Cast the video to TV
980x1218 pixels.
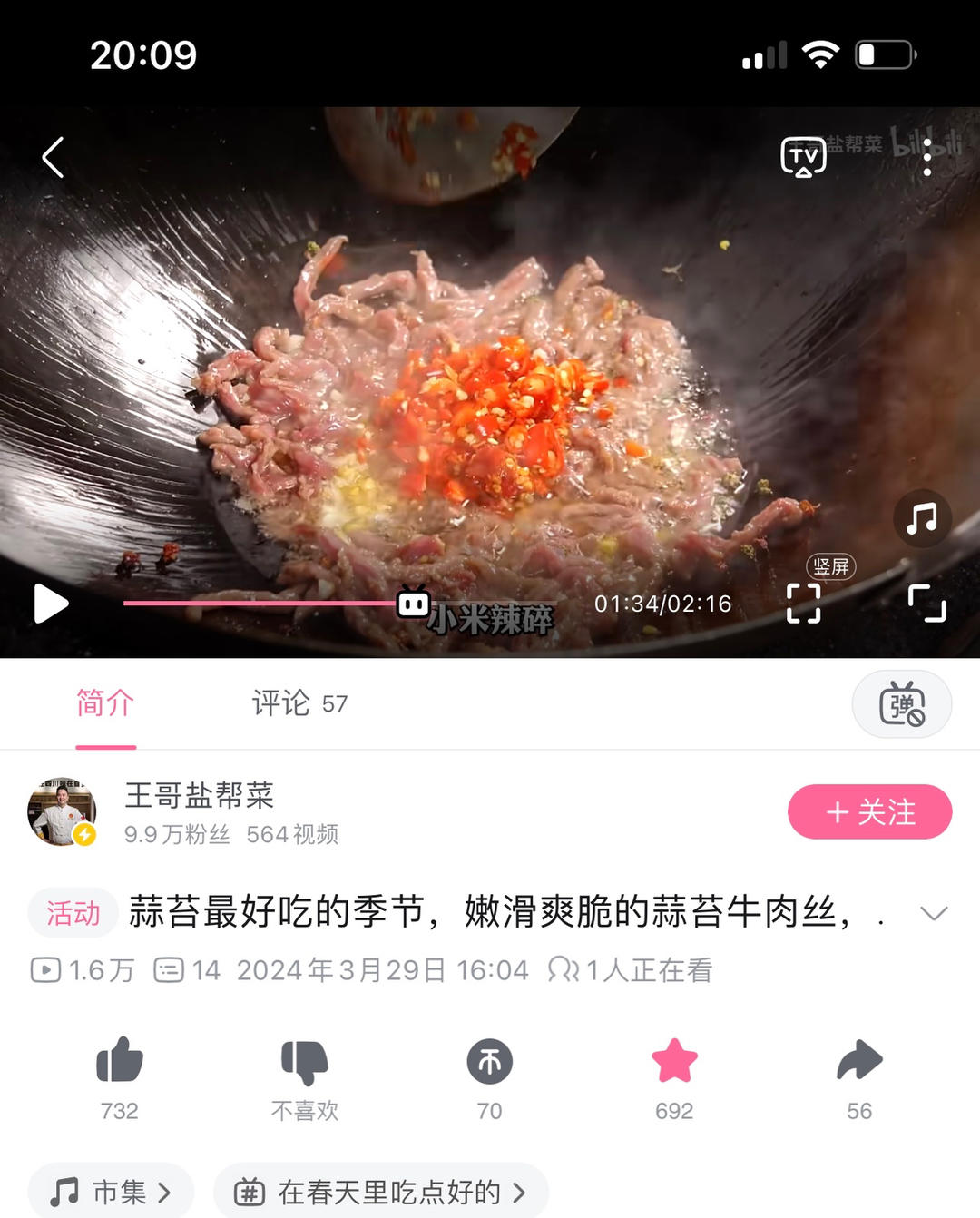tap(803, 157)
